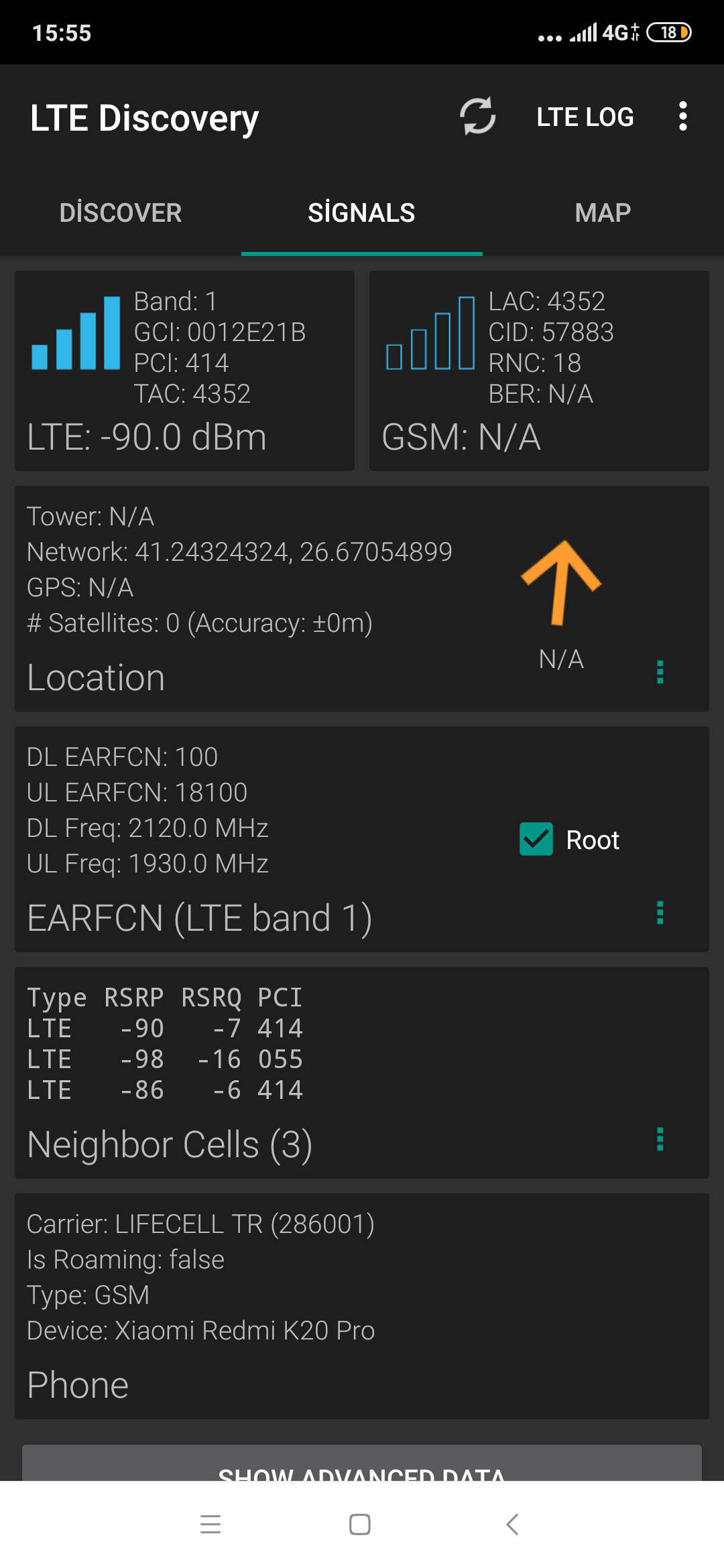
Task: Select the Signals tab
Action: tap(362, 213)
